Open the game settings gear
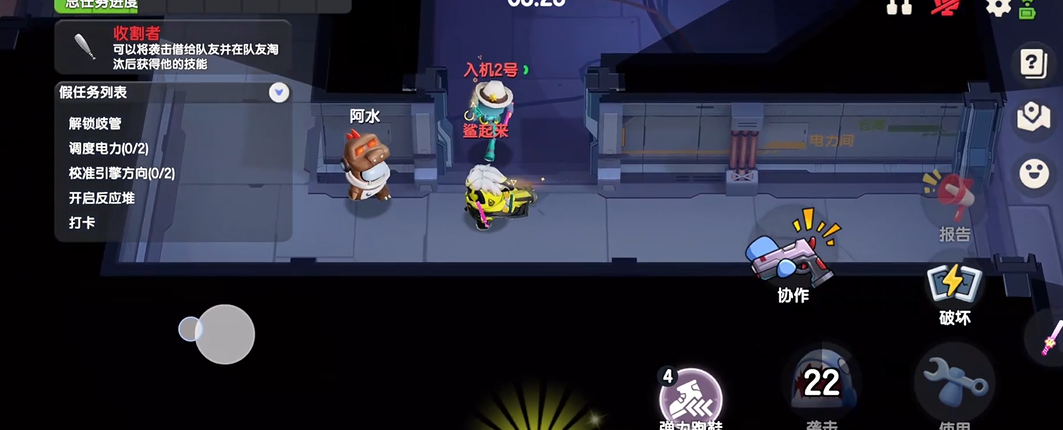 tap(997, 6)
